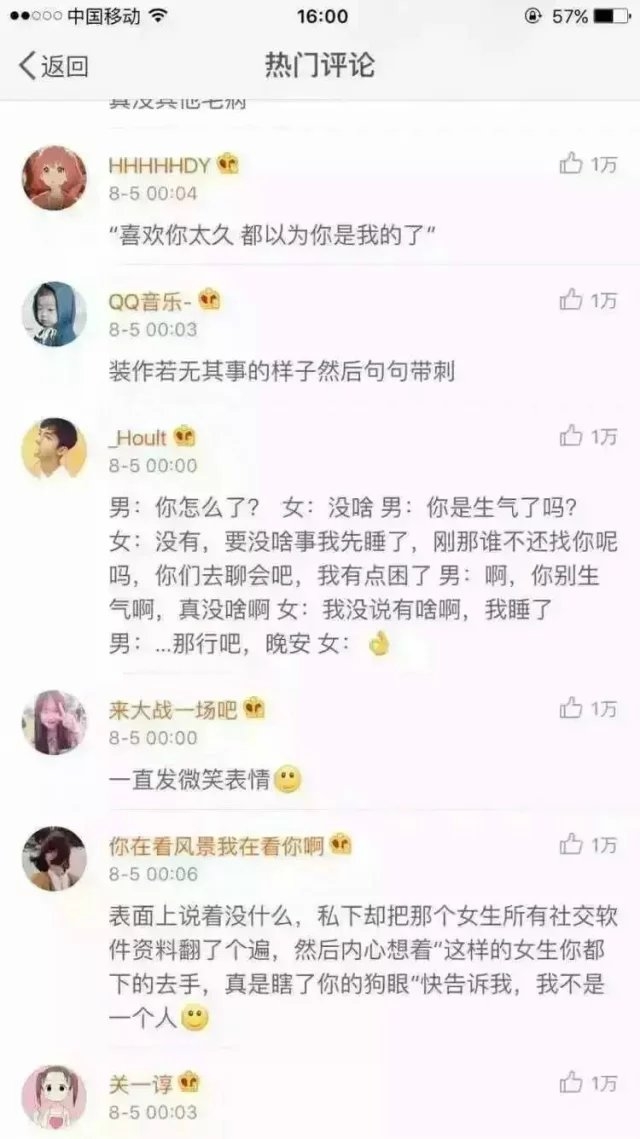Open 关一谆's profile avatar
640x1139 pixels.
[x=54, y=1096]
